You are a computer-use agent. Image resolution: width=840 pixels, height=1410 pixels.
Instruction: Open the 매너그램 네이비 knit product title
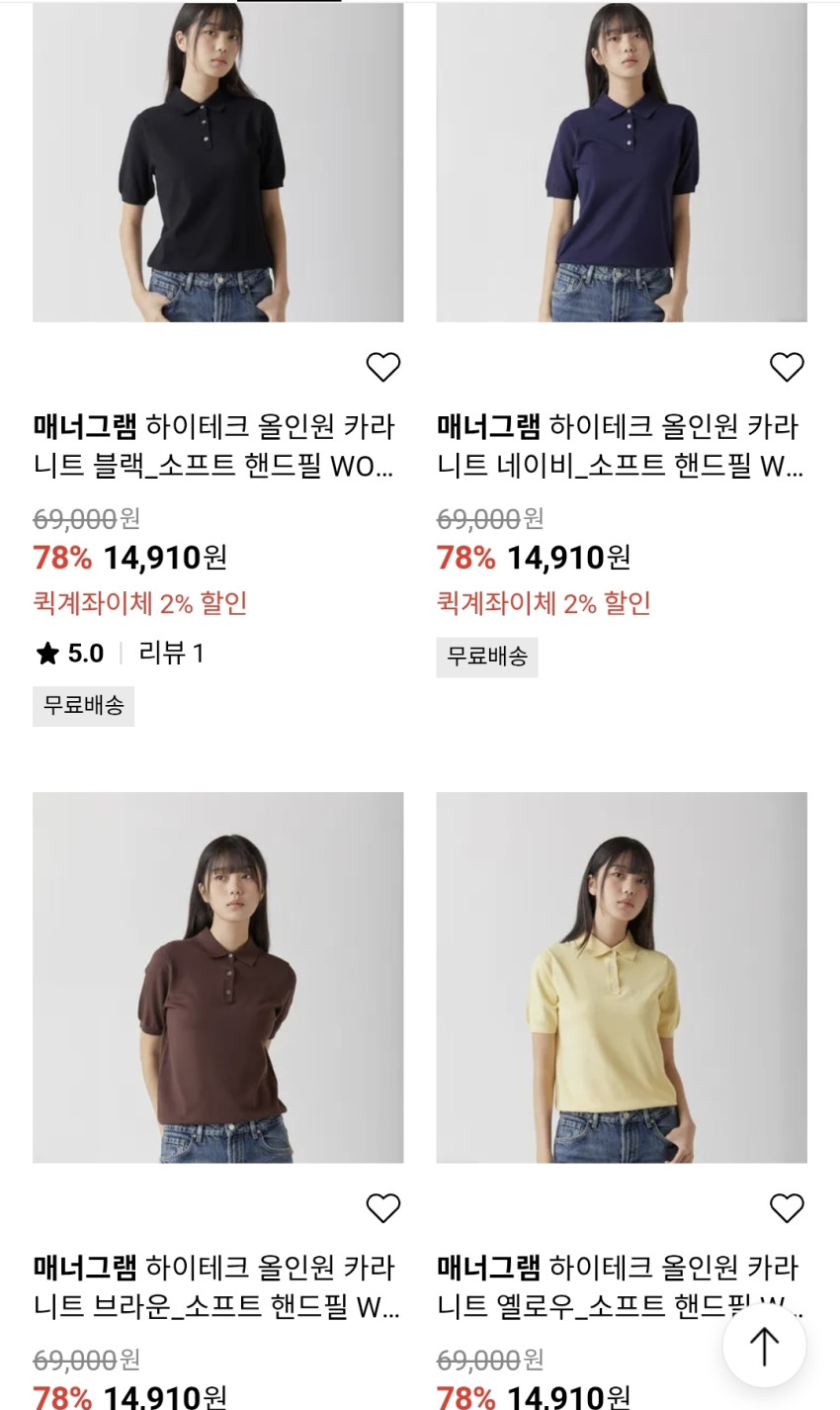(619, 447)
